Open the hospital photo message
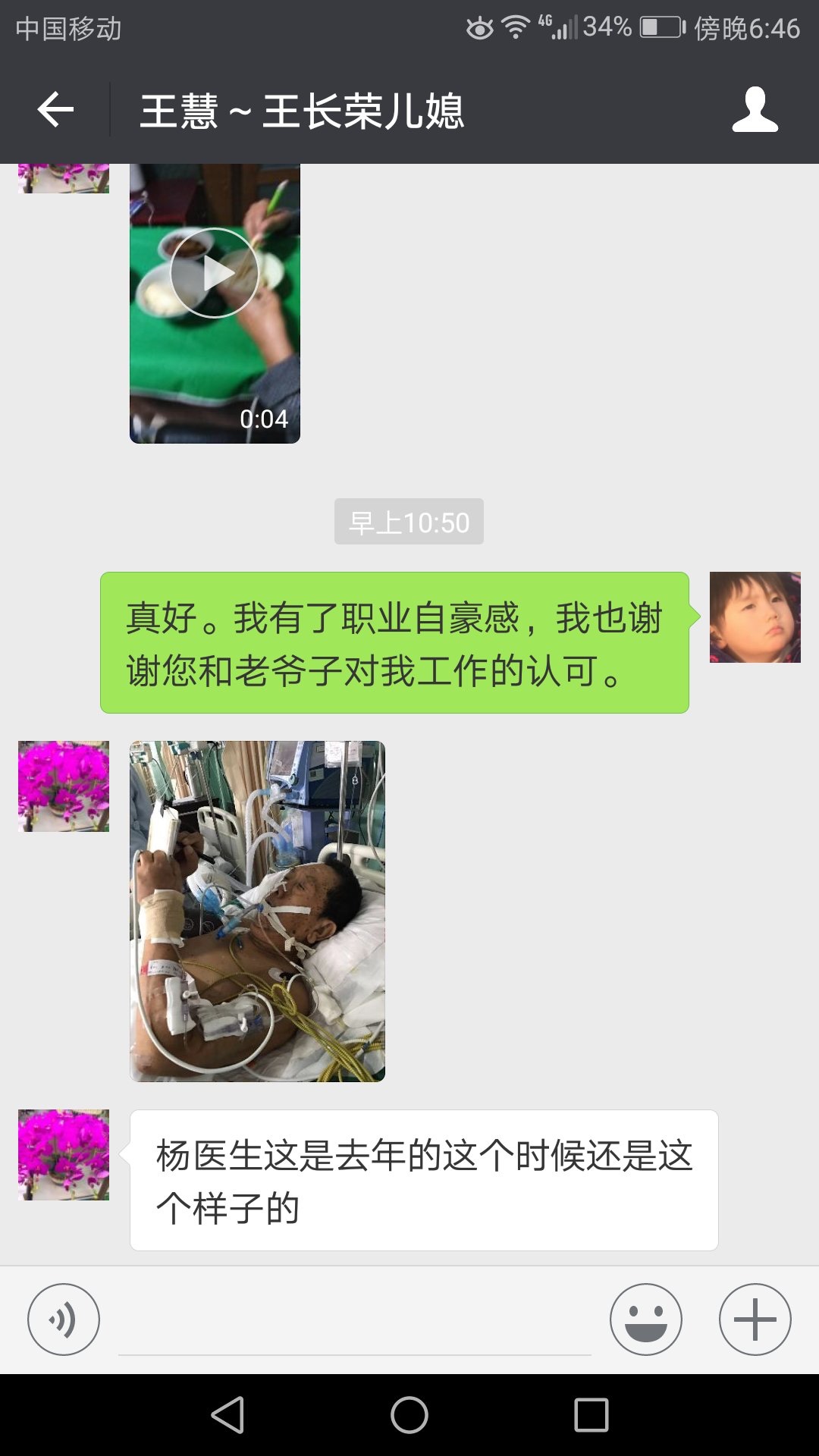Screen dimensions: 819x1456 [257, 911]
